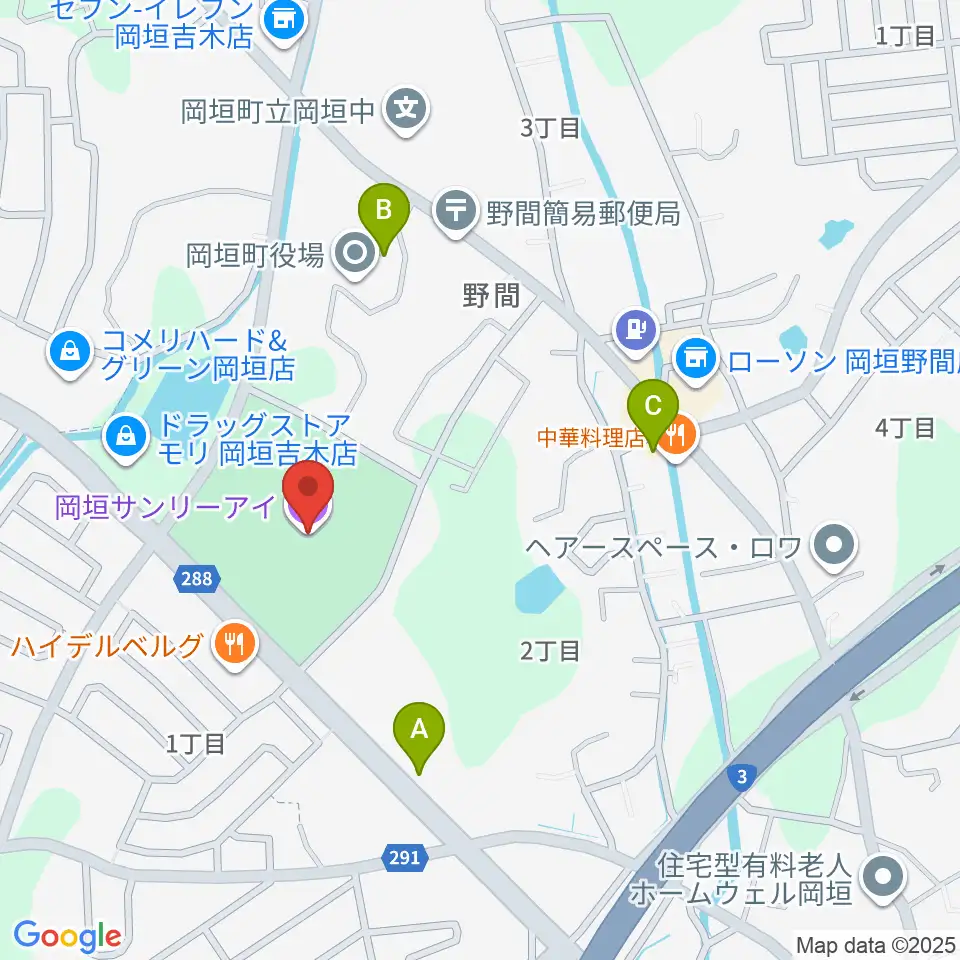Image resolution: width=960 pixels, height=960 pixels.
Task: Open the セブン-イレブン 岡垣吉木店 pin
Action: 285,22
